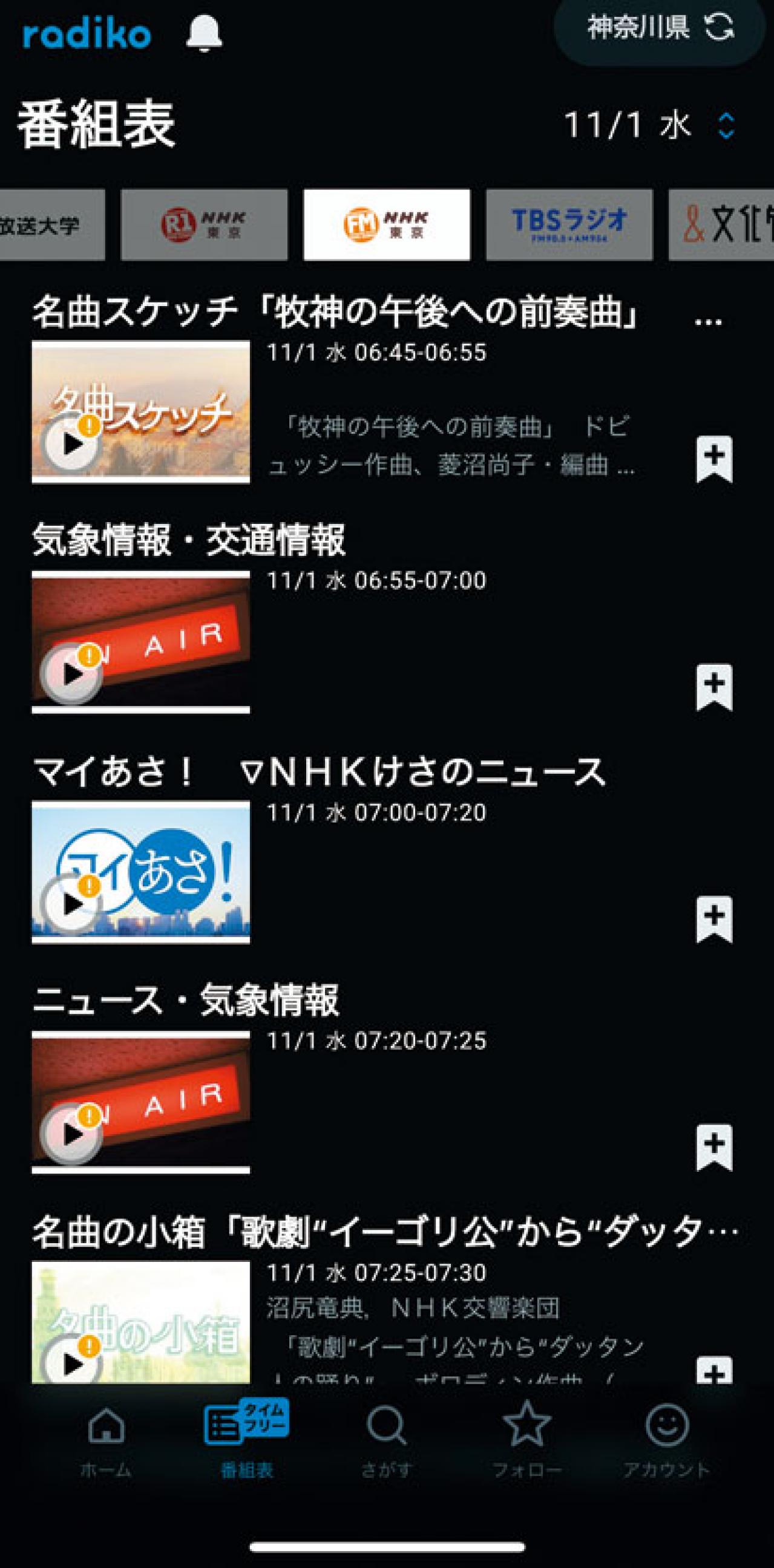The image size is (774, 1568).
Task: Bookmark the 気象情報・交通情報 program
Action: 713,687
